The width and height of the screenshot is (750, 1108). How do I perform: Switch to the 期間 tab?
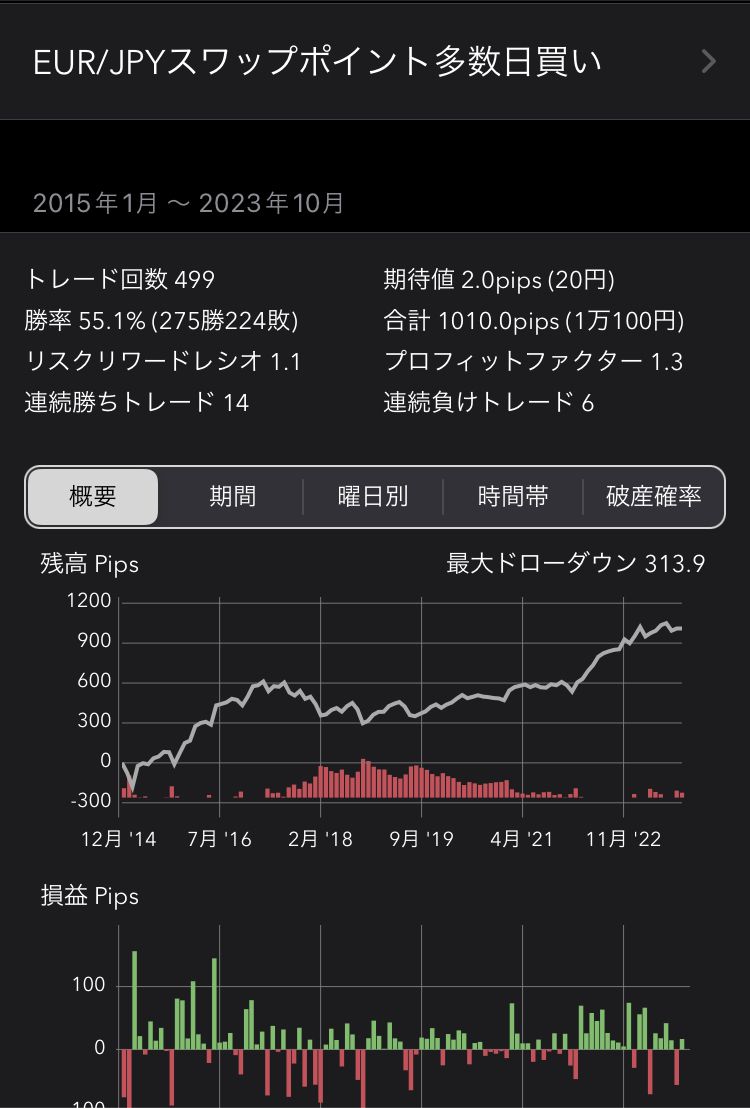coord(232,495)
